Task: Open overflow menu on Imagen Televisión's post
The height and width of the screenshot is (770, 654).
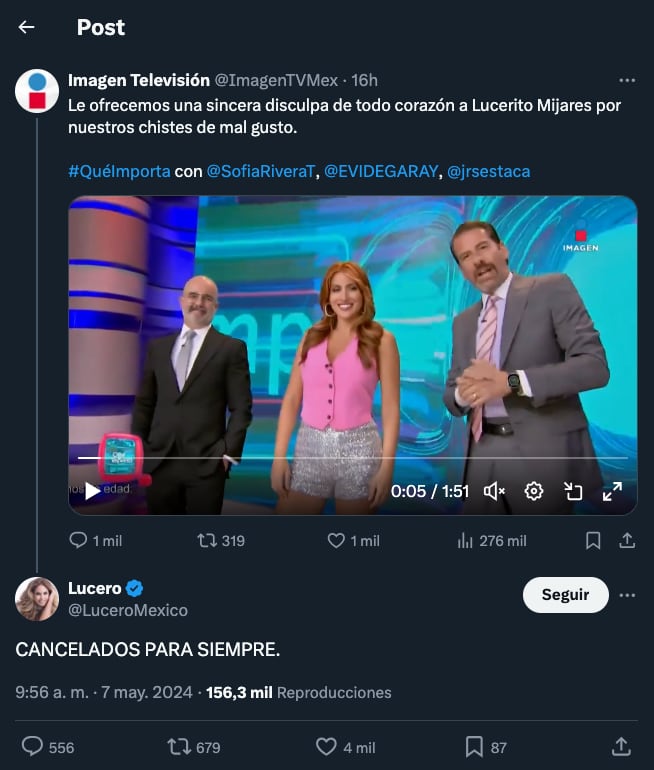Action: (x=627, y=80)
